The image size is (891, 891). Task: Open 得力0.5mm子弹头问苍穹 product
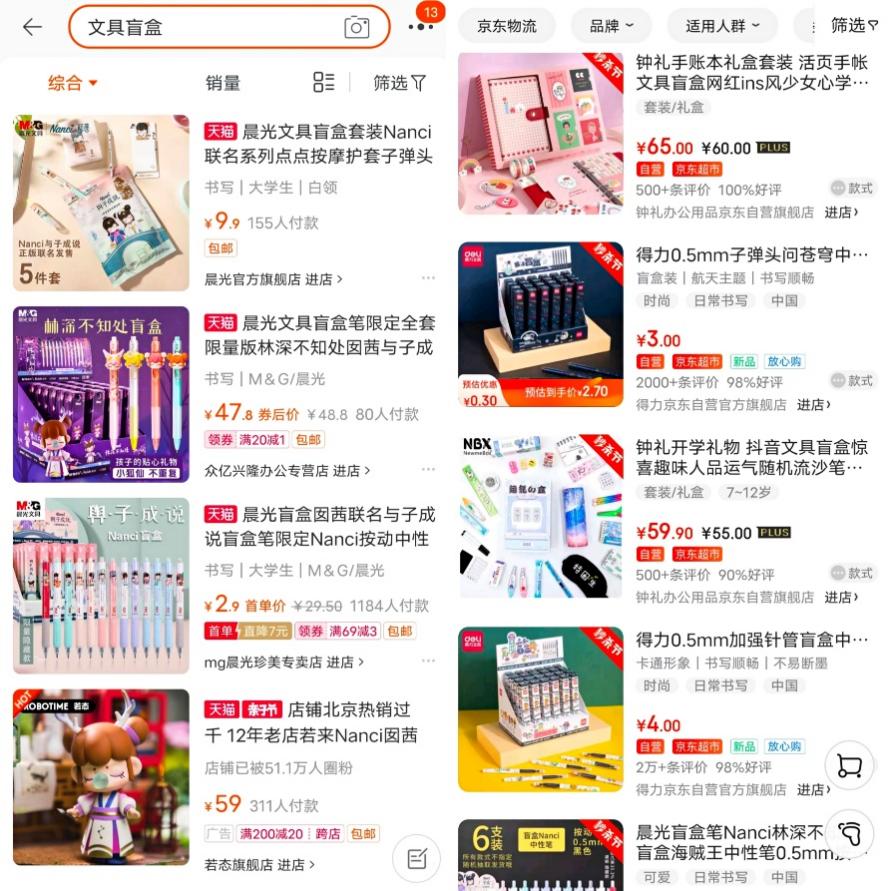tap(750, 254)
